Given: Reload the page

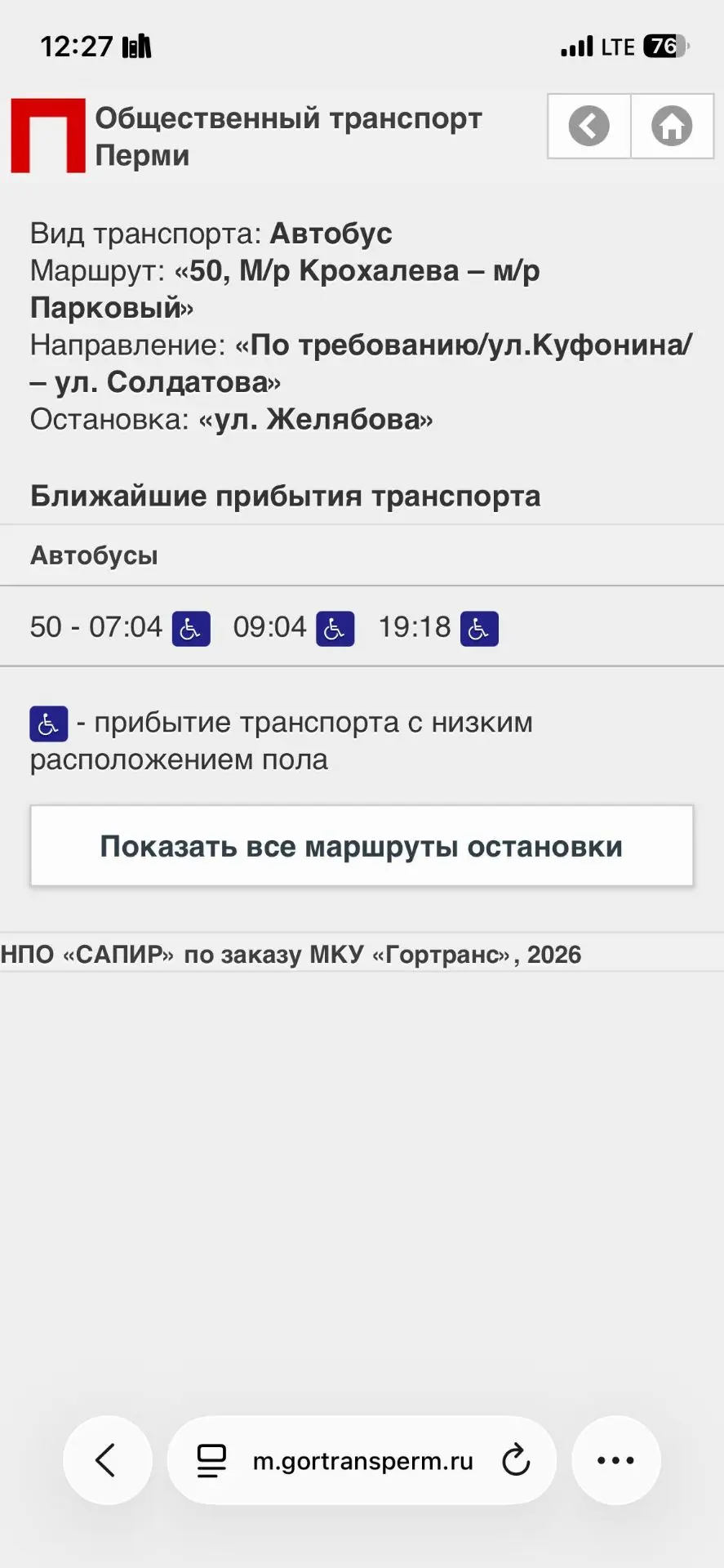Looking at the screenshot, I should point(516,1460).
